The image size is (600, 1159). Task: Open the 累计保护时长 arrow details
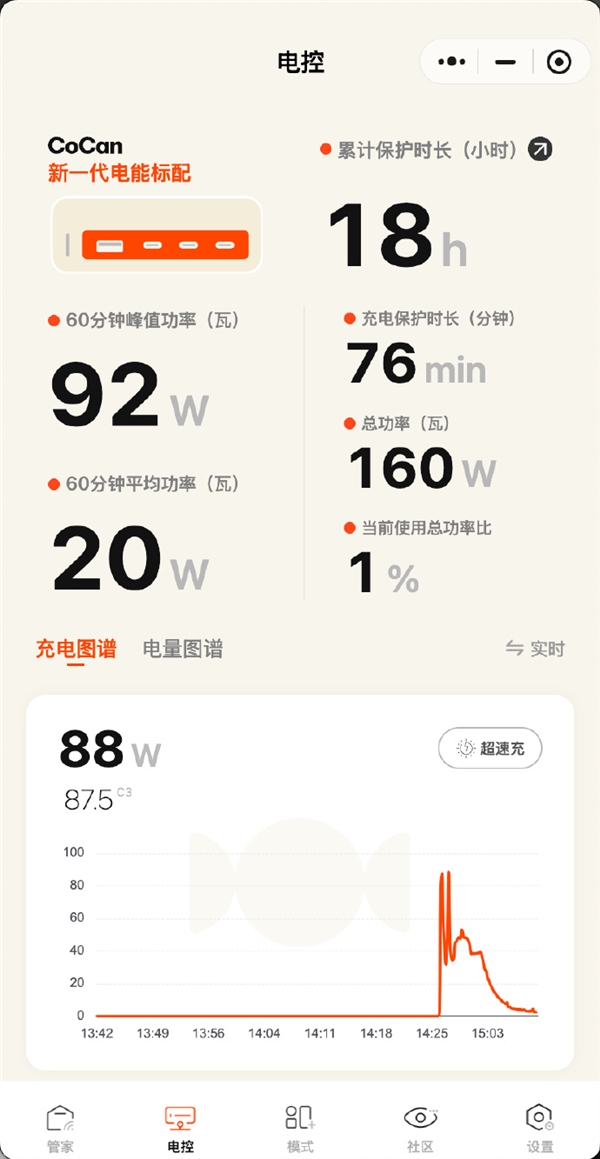click(540, 149)
